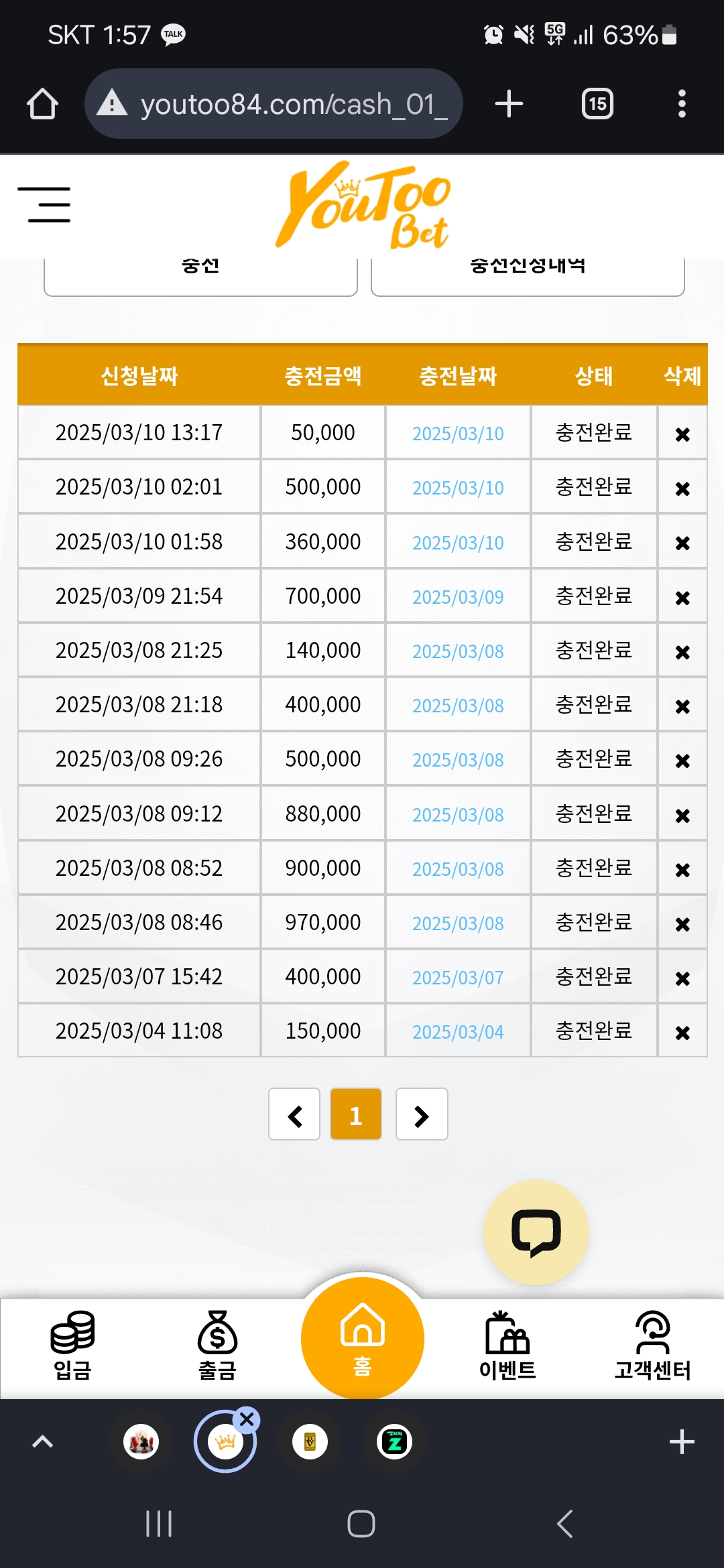The image size is (724, 1568).
Task: Tap the URL address bar
Action: (274, 104)
